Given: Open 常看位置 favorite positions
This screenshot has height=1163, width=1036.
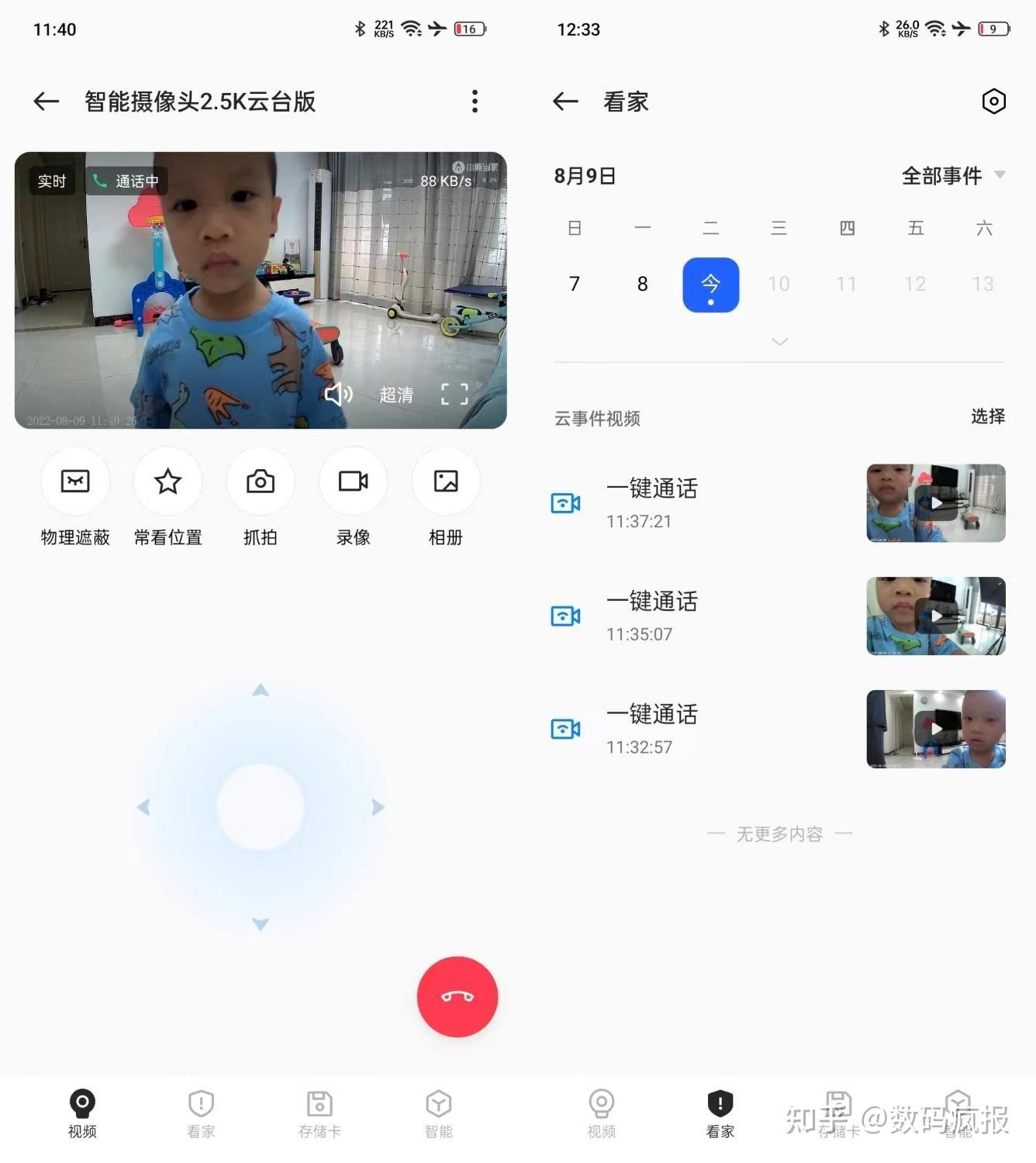Looking at the screenshot, I should (168, 481).
